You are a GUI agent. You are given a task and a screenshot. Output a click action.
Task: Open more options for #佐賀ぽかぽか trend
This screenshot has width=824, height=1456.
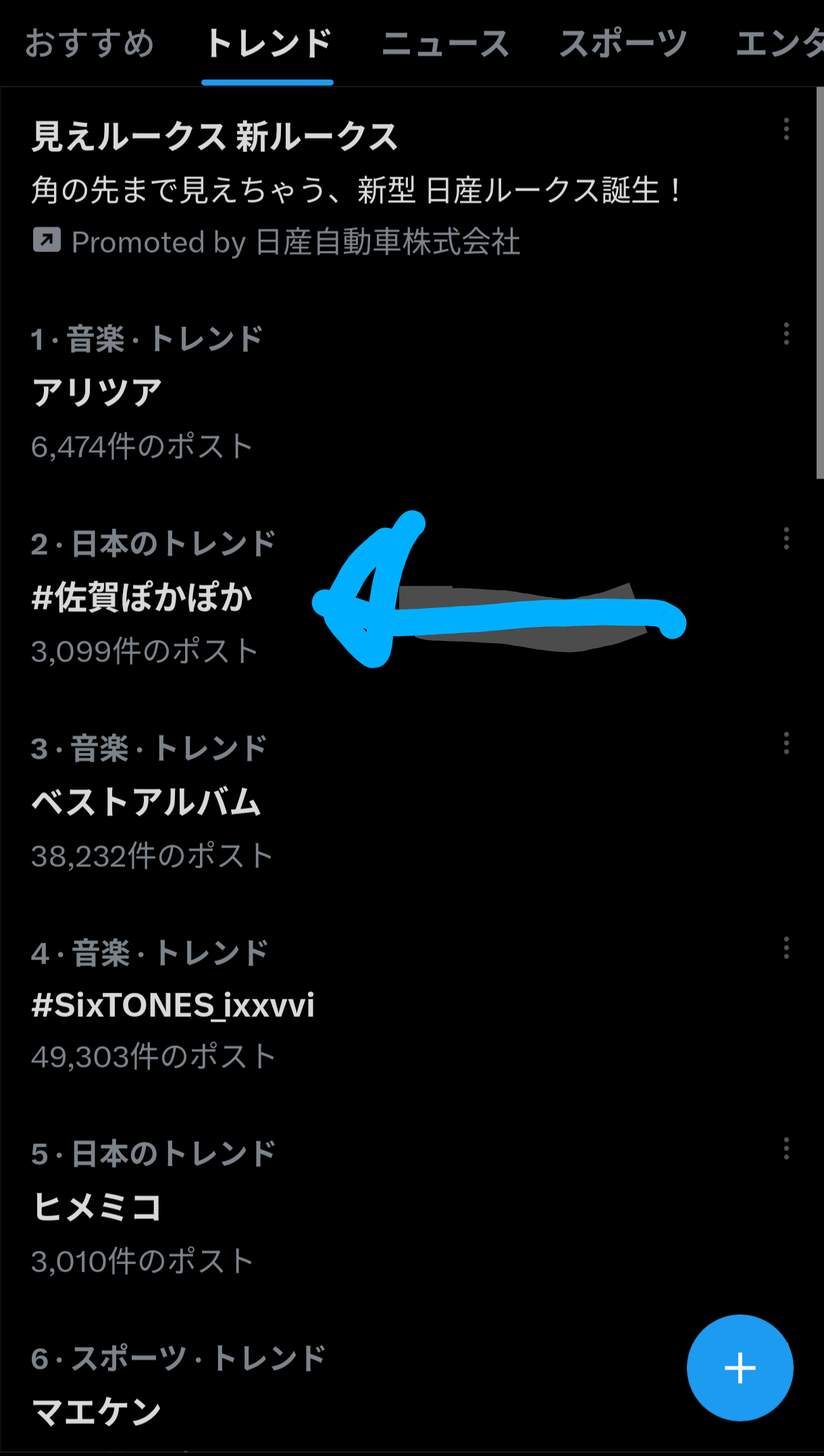[x=786, y=538]
